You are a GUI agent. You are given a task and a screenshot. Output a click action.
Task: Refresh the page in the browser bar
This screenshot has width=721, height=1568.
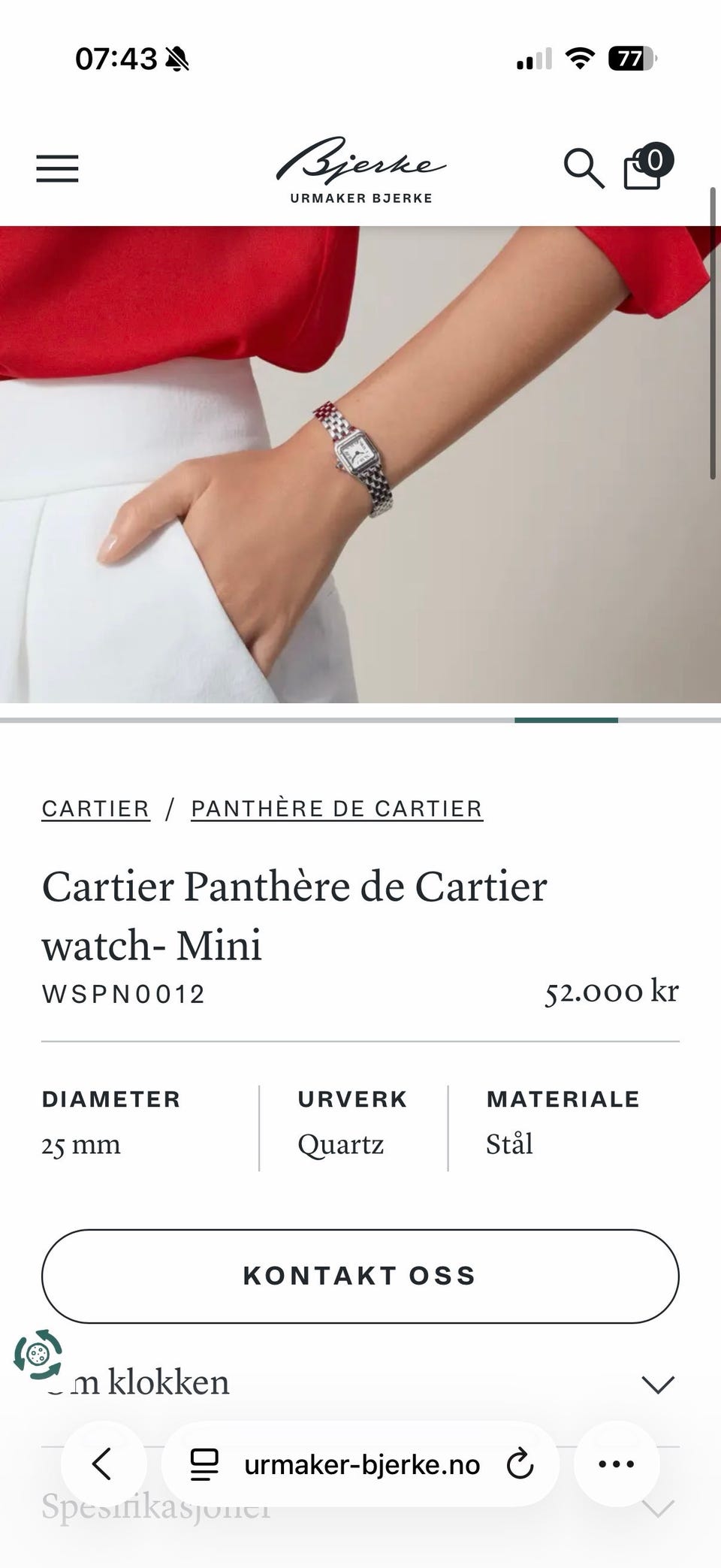pos(521,1464)
